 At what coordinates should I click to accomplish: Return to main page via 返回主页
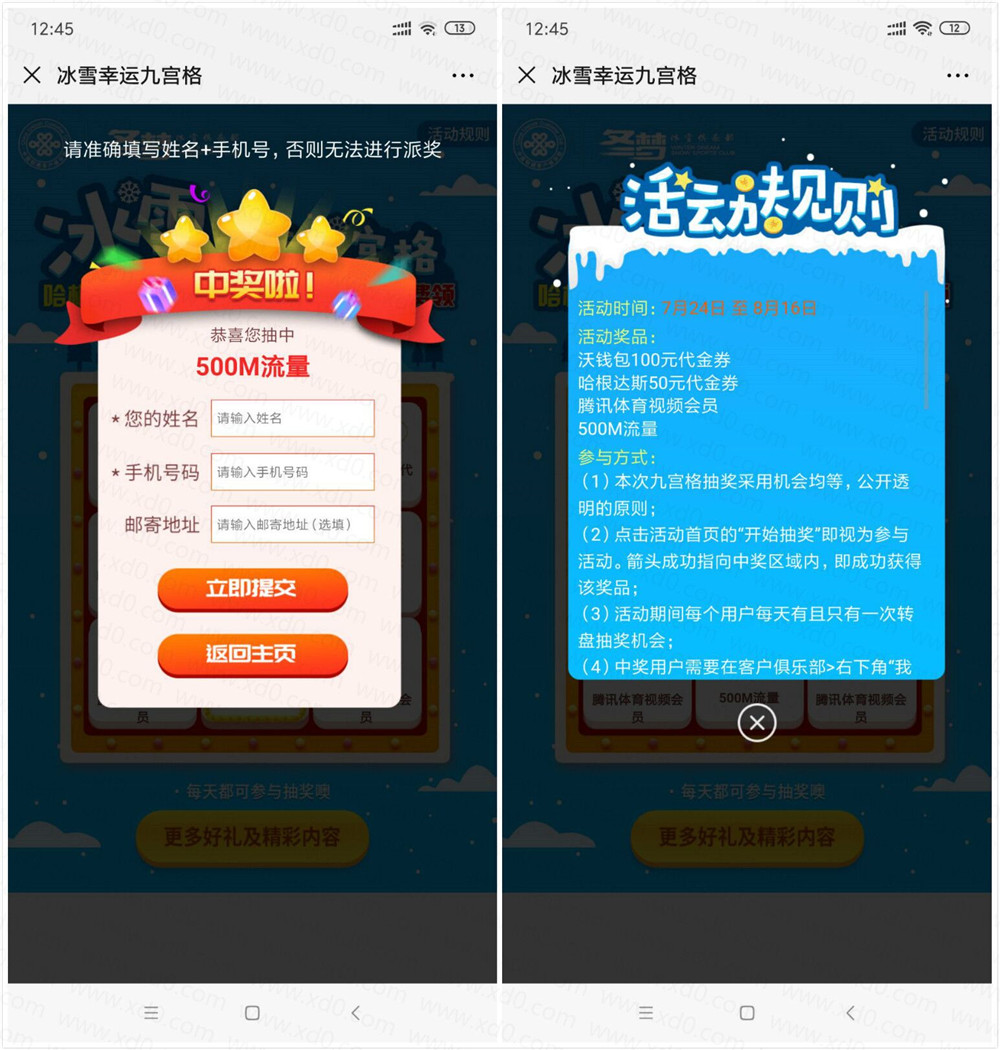tap(252, 654)
